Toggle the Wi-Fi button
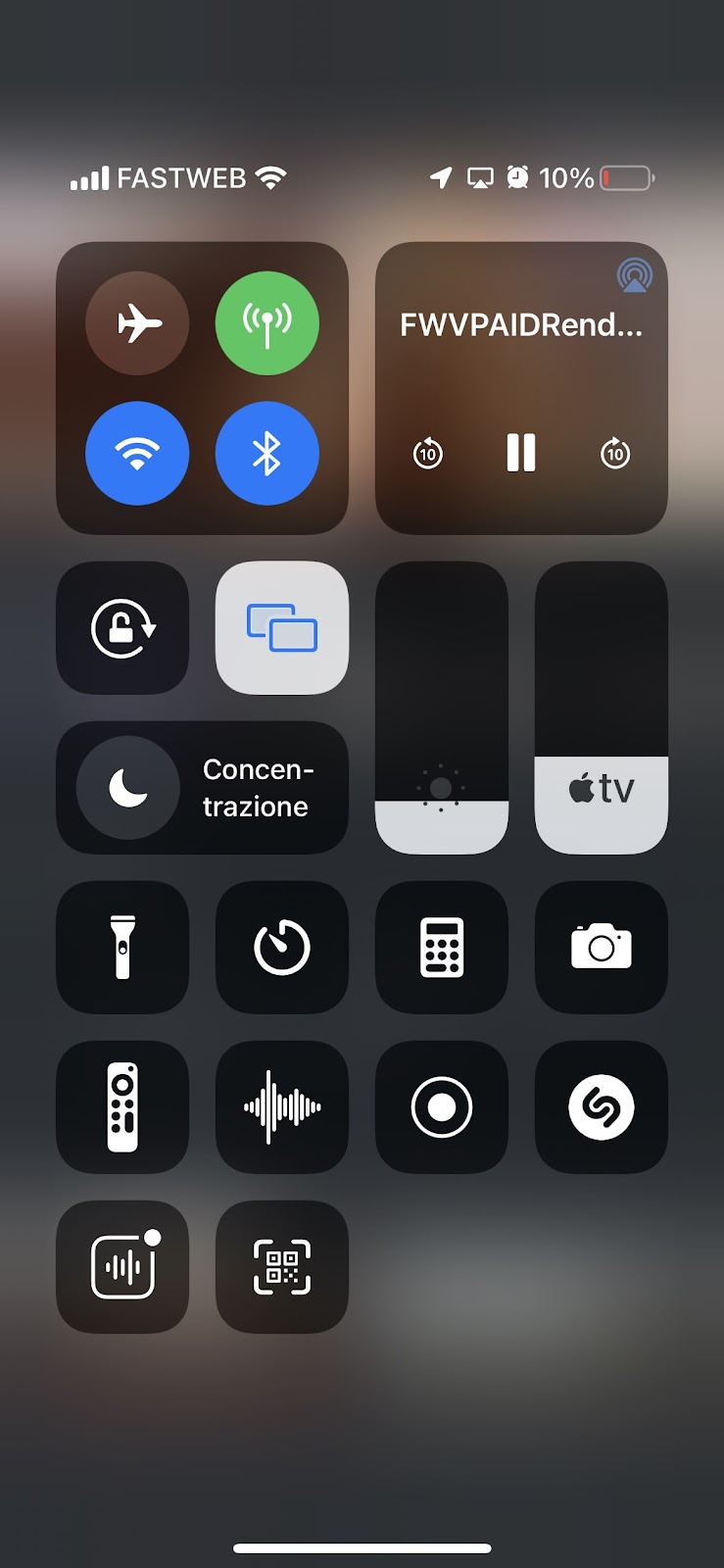 tap(137, 453)
